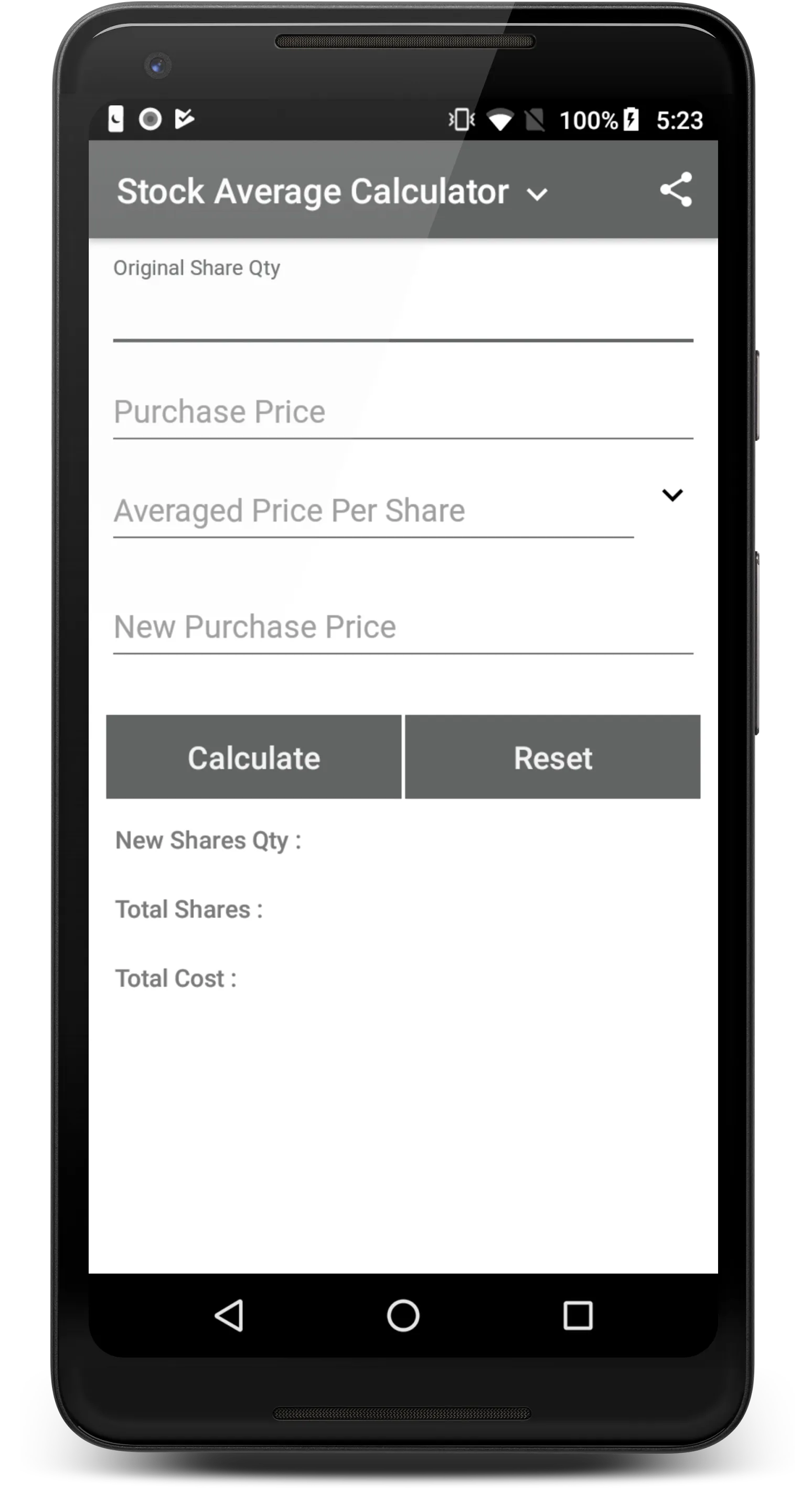
Task: Clear all fields with Reset
Action: (552, 757)
